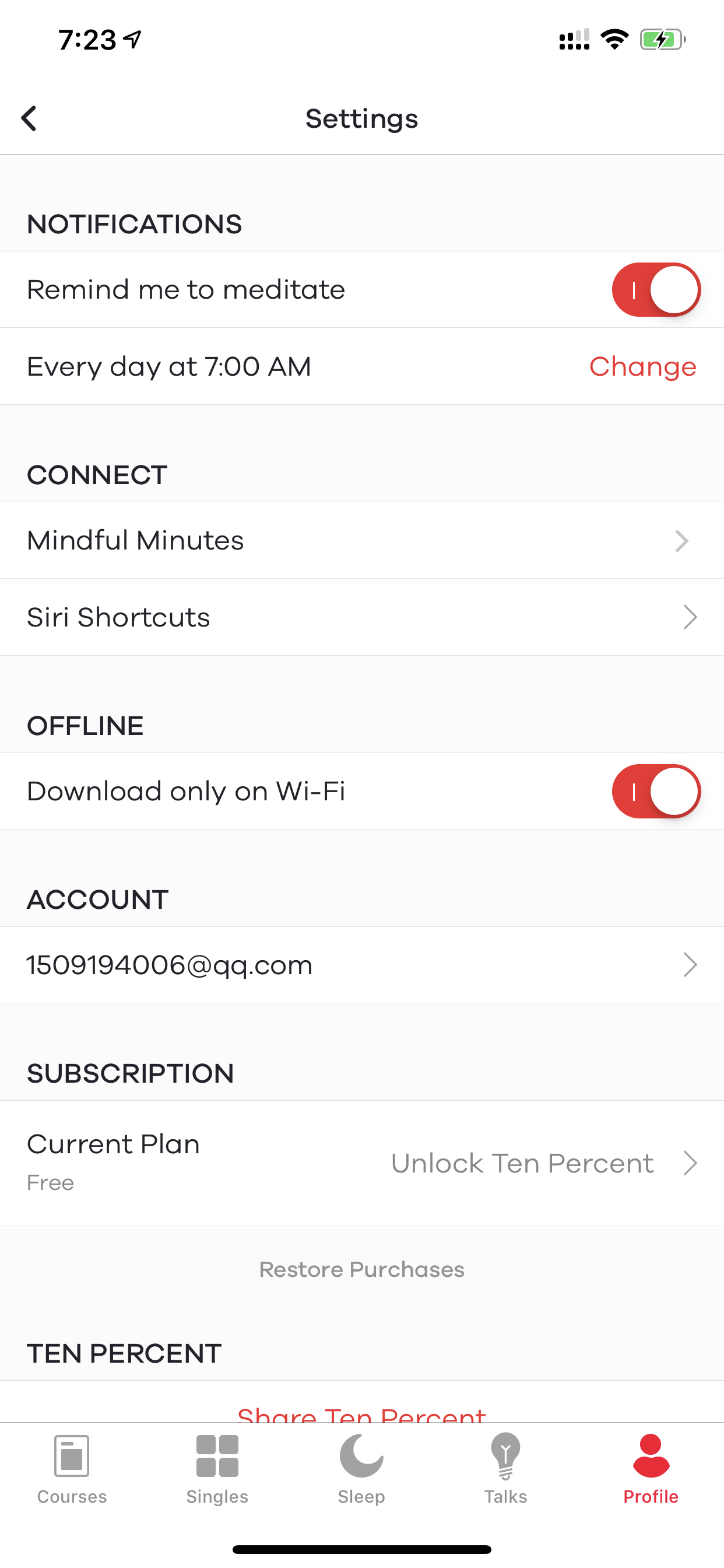Open Mindful Minutes settings
This screenshot has width=724, height=1568.
[362, 541]
